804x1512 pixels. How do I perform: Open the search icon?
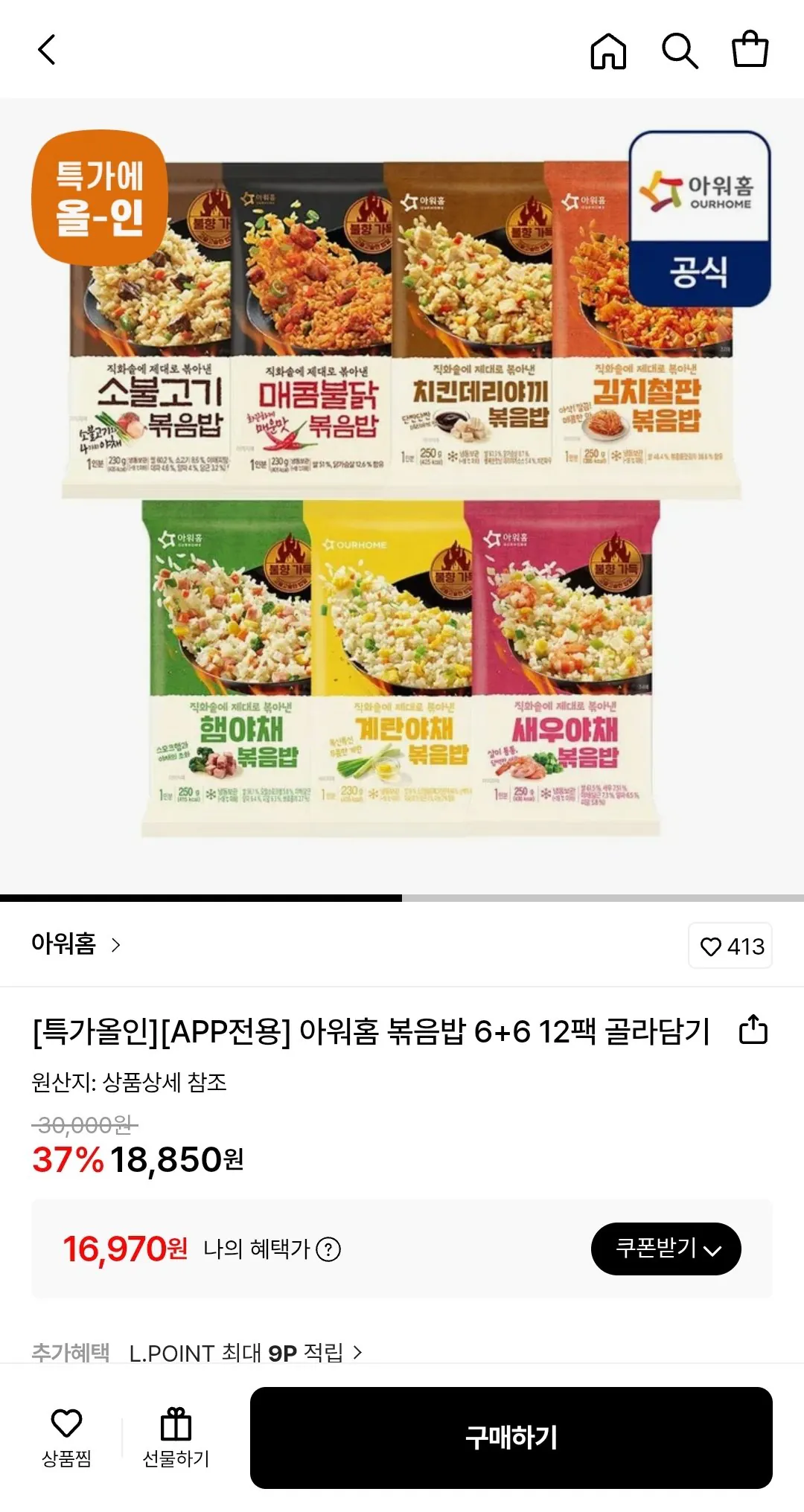point(680,51)
